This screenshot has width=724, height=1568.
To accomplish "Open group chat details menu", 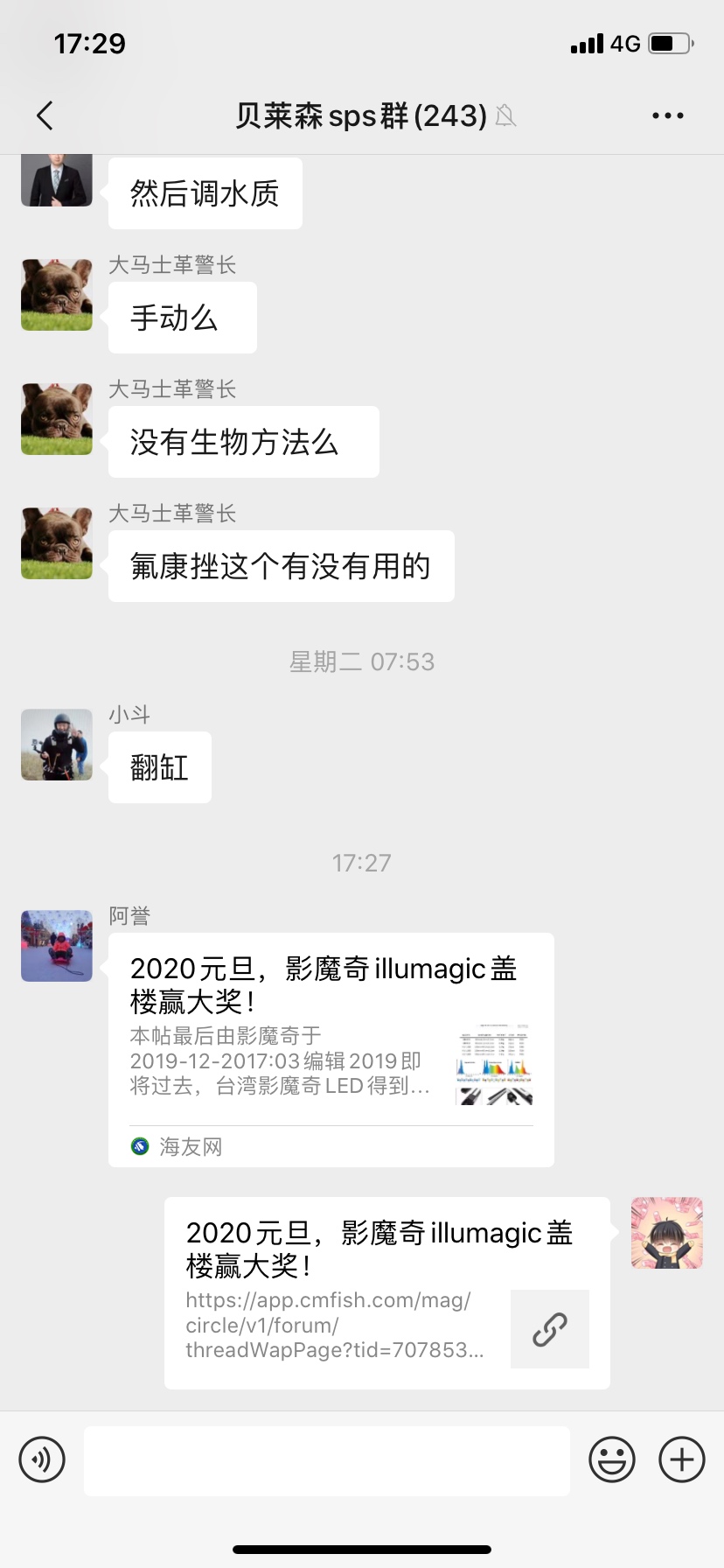I will [667, 115].
